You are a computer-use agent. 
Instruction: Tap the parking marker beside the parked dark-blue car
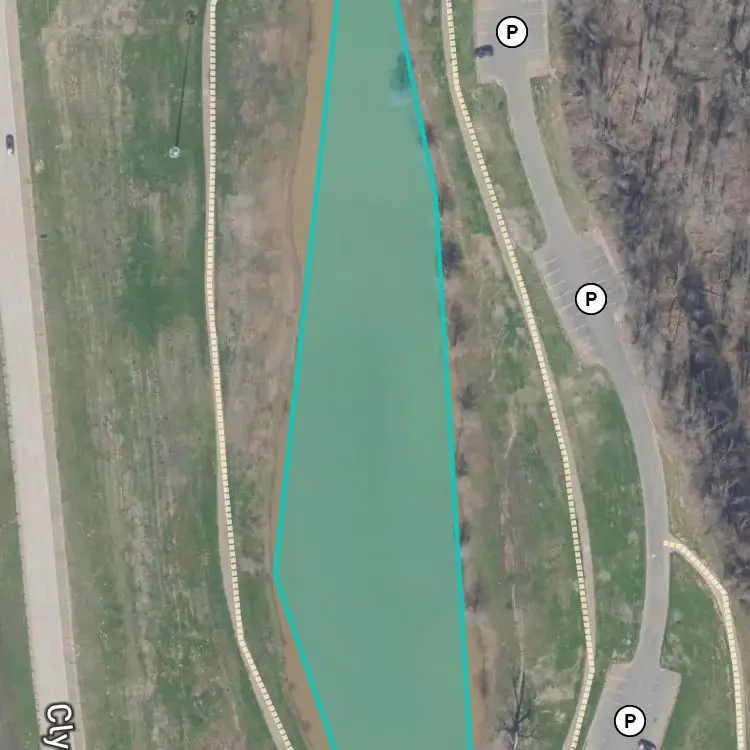pyautogui.click(x=512, y=32)
